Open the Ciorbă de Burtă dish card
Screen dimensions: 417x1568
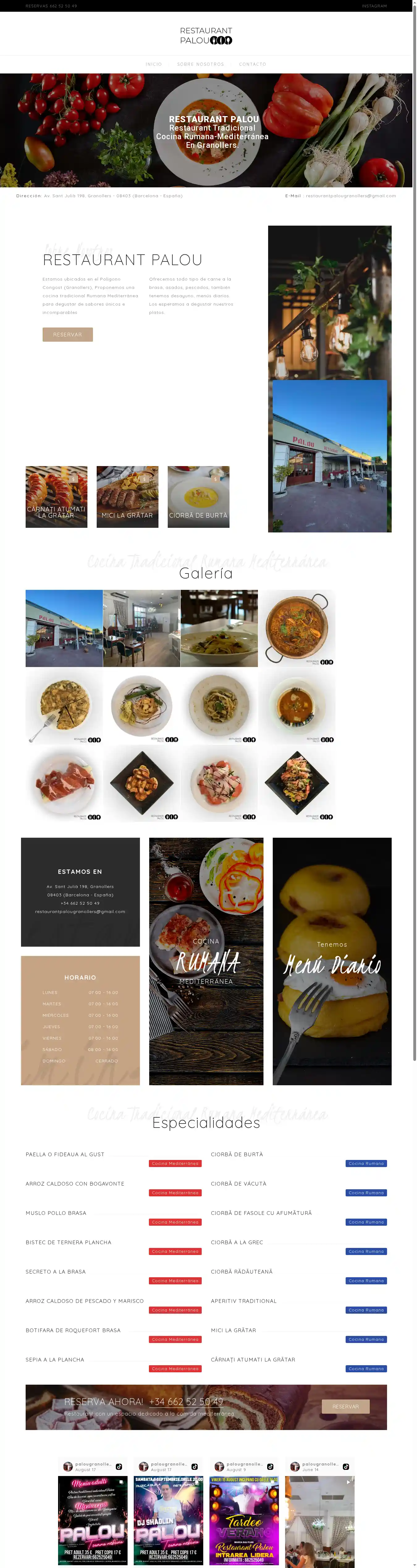pyautogui.click(x=198, y=497)
